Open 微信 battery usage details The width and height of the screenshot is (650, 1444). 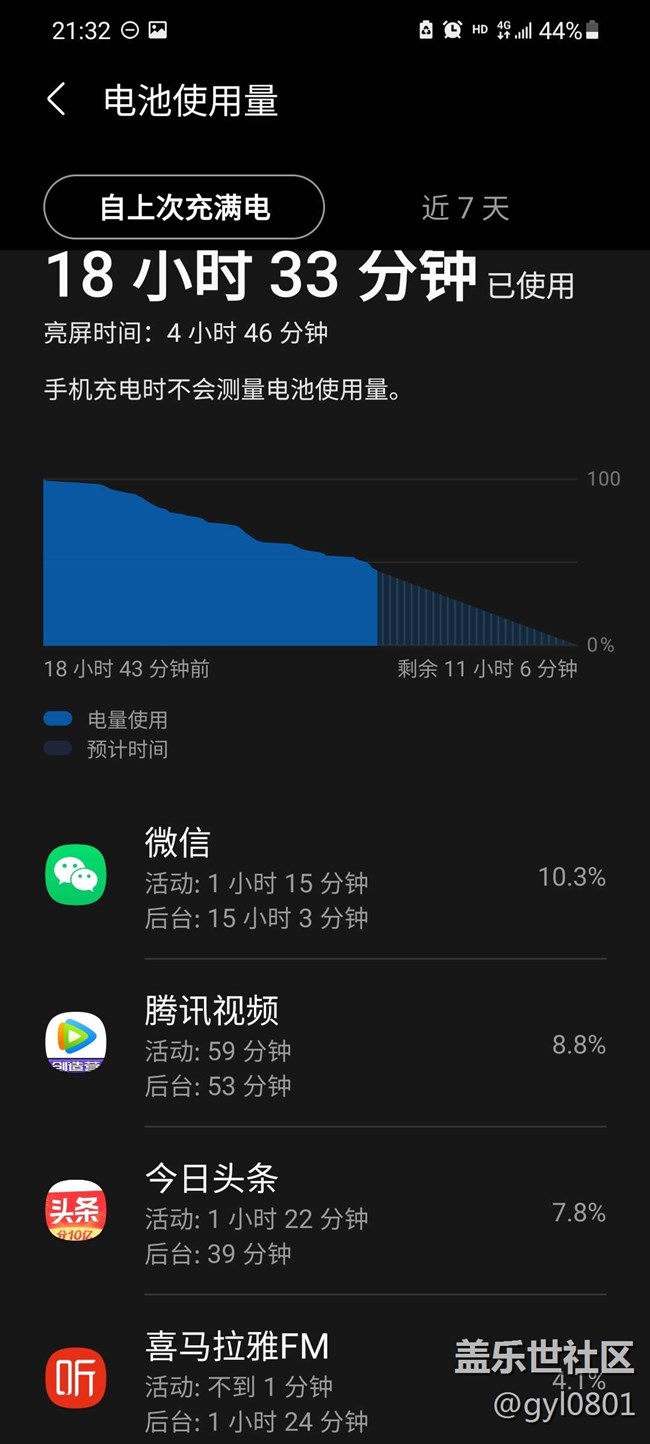325,878
